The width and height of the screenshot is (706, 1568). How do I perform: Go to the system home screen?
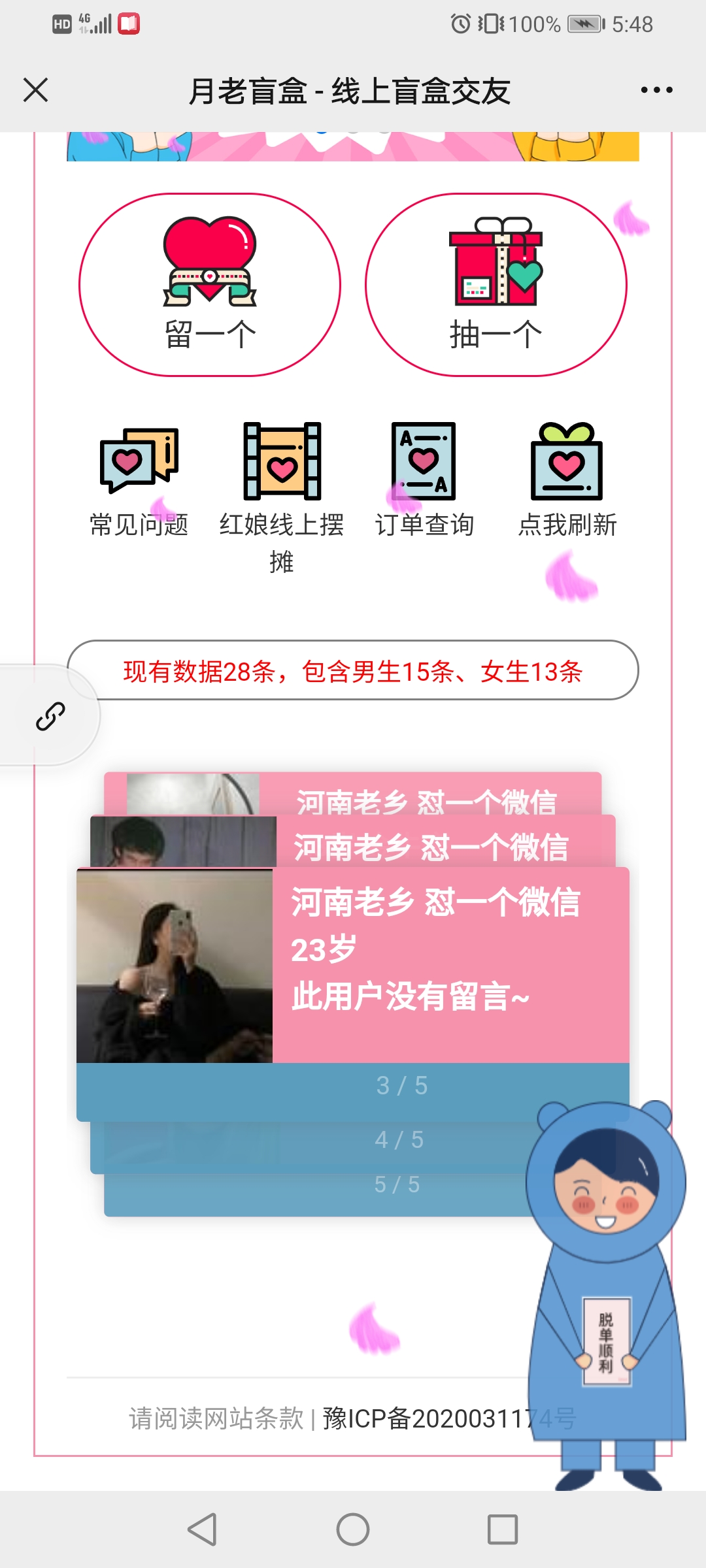click(x=353, y=1529)
